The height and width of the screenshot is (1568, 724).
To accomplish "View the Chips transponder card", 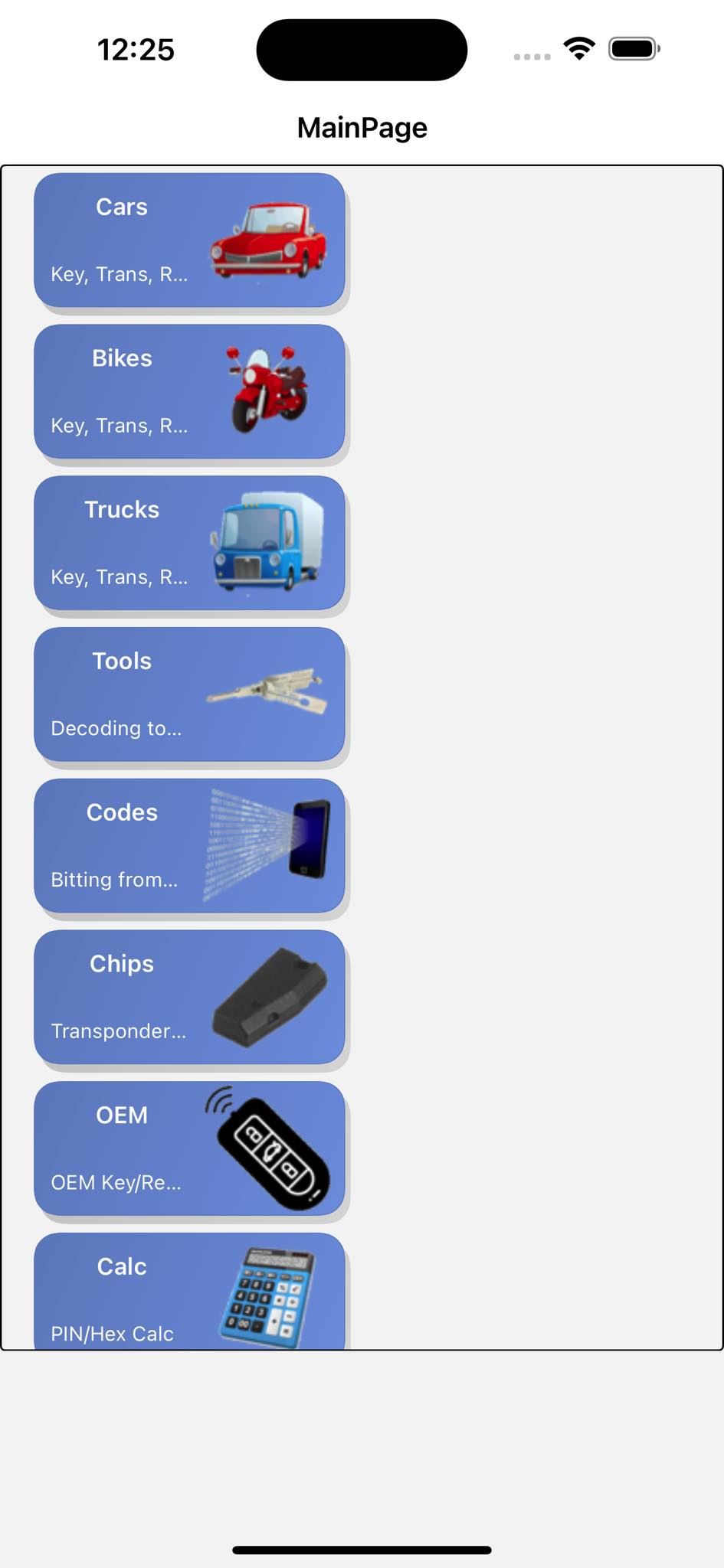I will [189, 998].
